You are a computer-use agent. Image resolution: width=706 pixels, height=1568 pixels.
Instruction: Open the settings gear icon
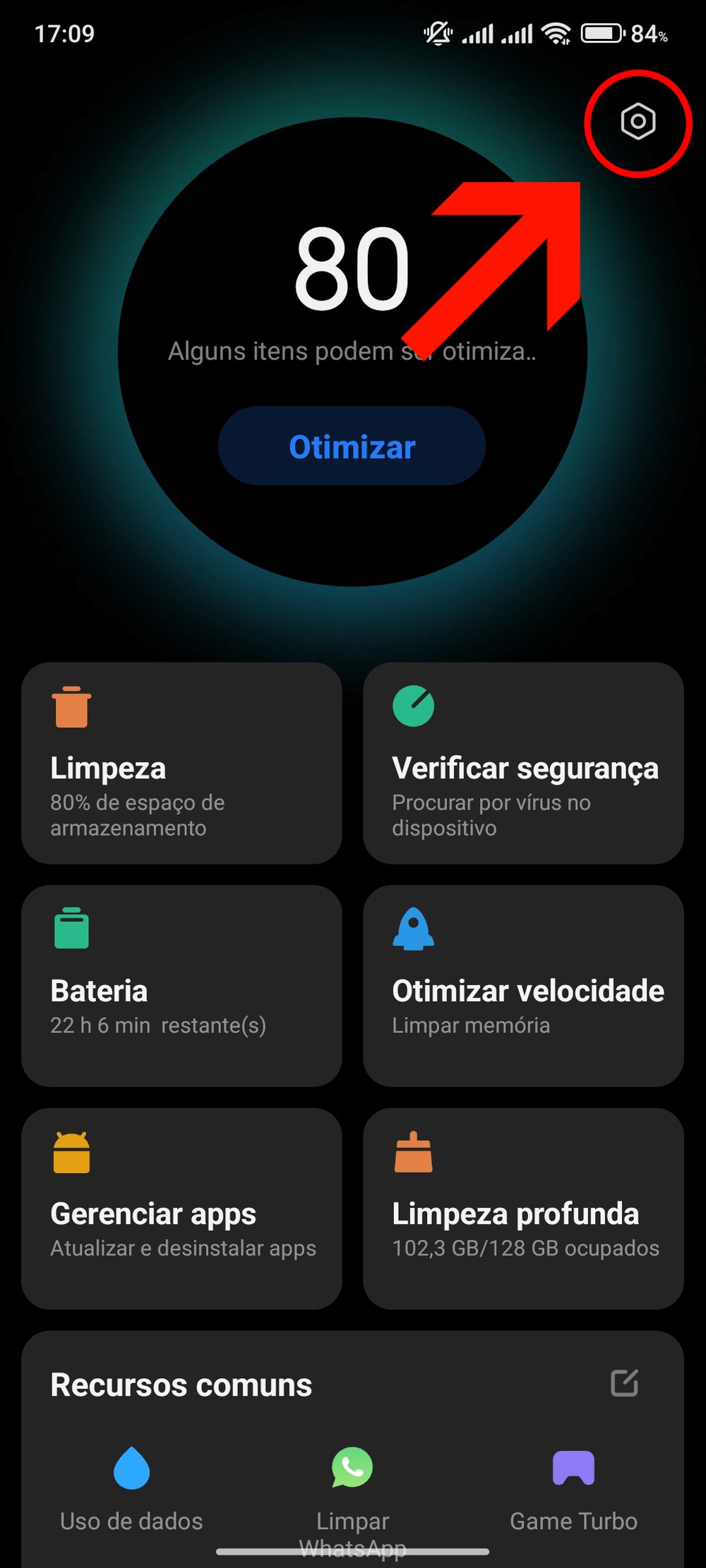click(x=638, y=122)
